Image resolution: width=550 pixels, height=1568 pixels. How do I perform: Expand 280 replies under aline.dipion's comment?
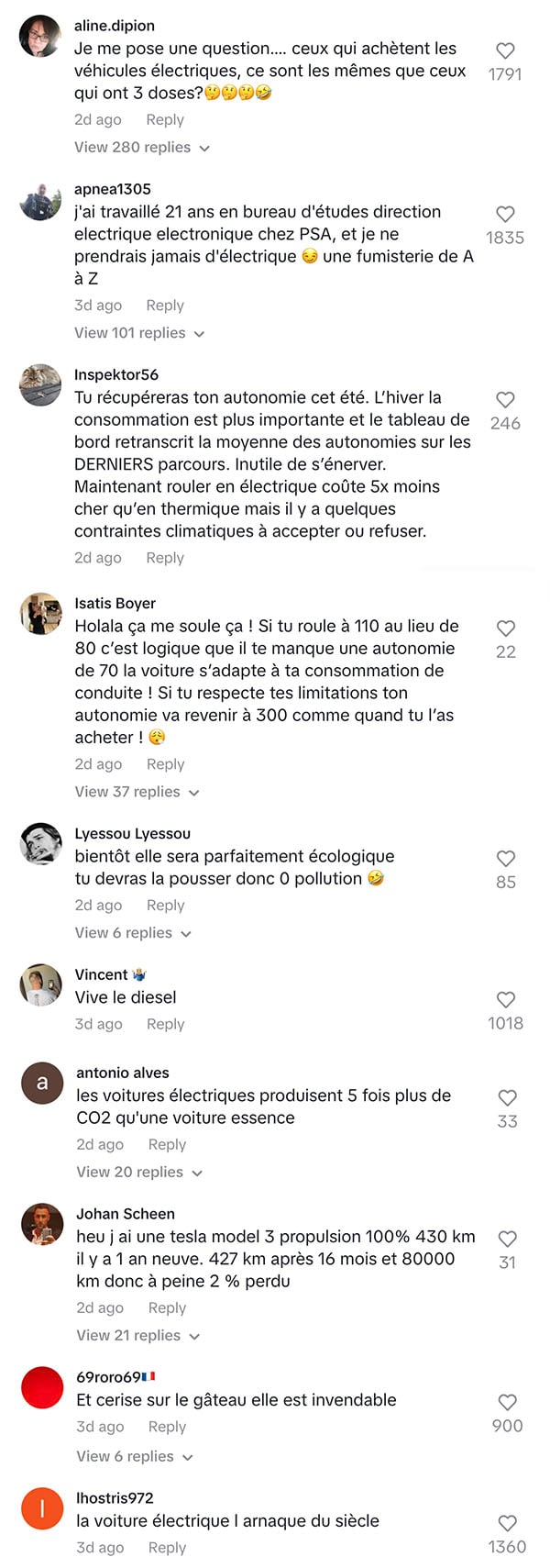[142, 148]
